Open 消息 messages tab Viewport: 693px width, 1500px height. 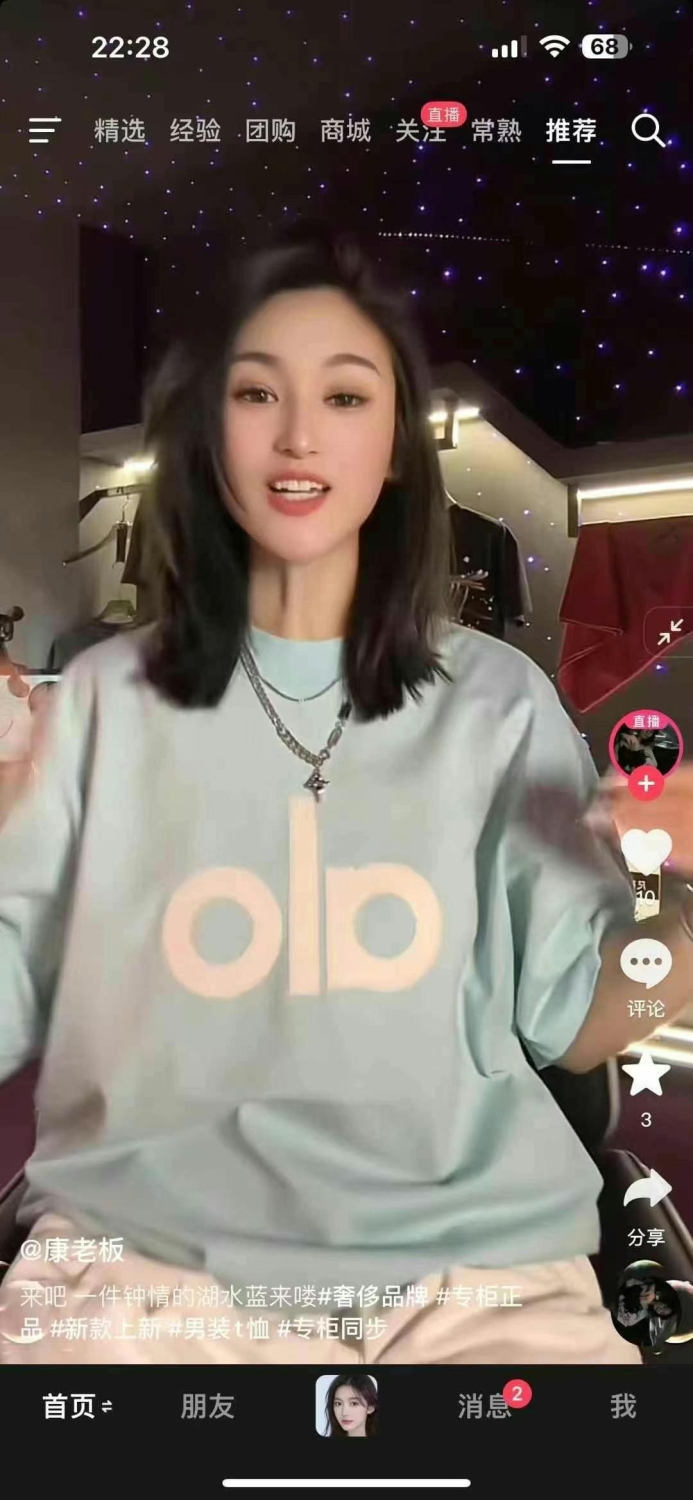coord(485,1406)
